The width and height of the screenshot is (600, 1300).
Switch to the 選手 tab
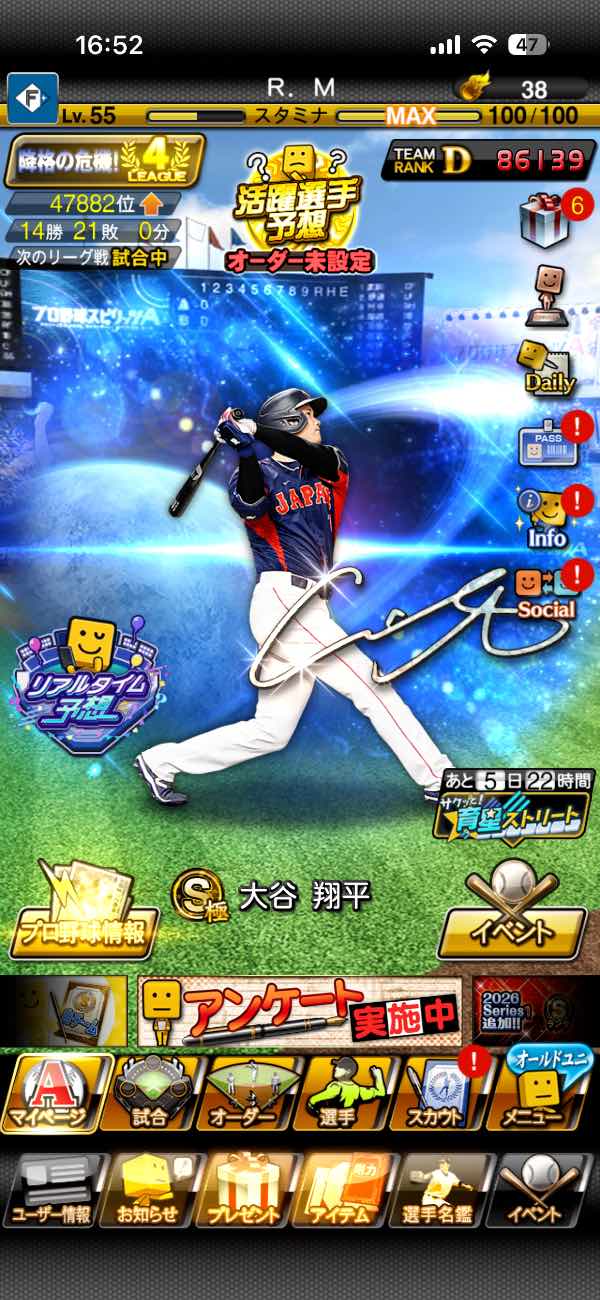[x=342, y=1091]
